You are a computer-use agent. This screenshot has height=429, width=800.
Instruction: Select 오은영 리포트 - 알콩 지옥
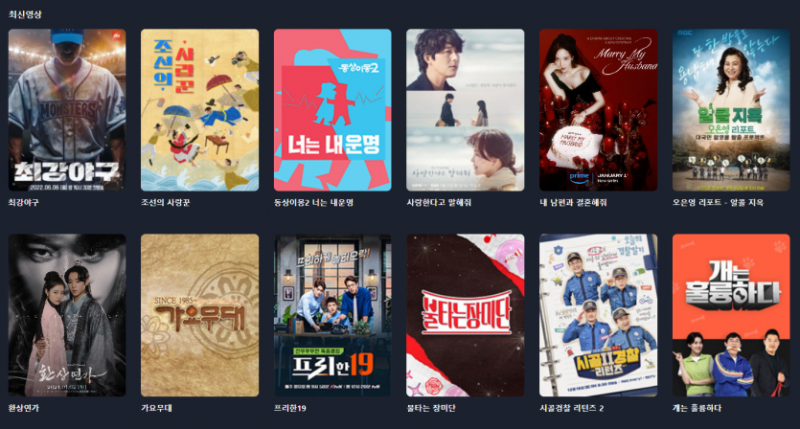731,110
